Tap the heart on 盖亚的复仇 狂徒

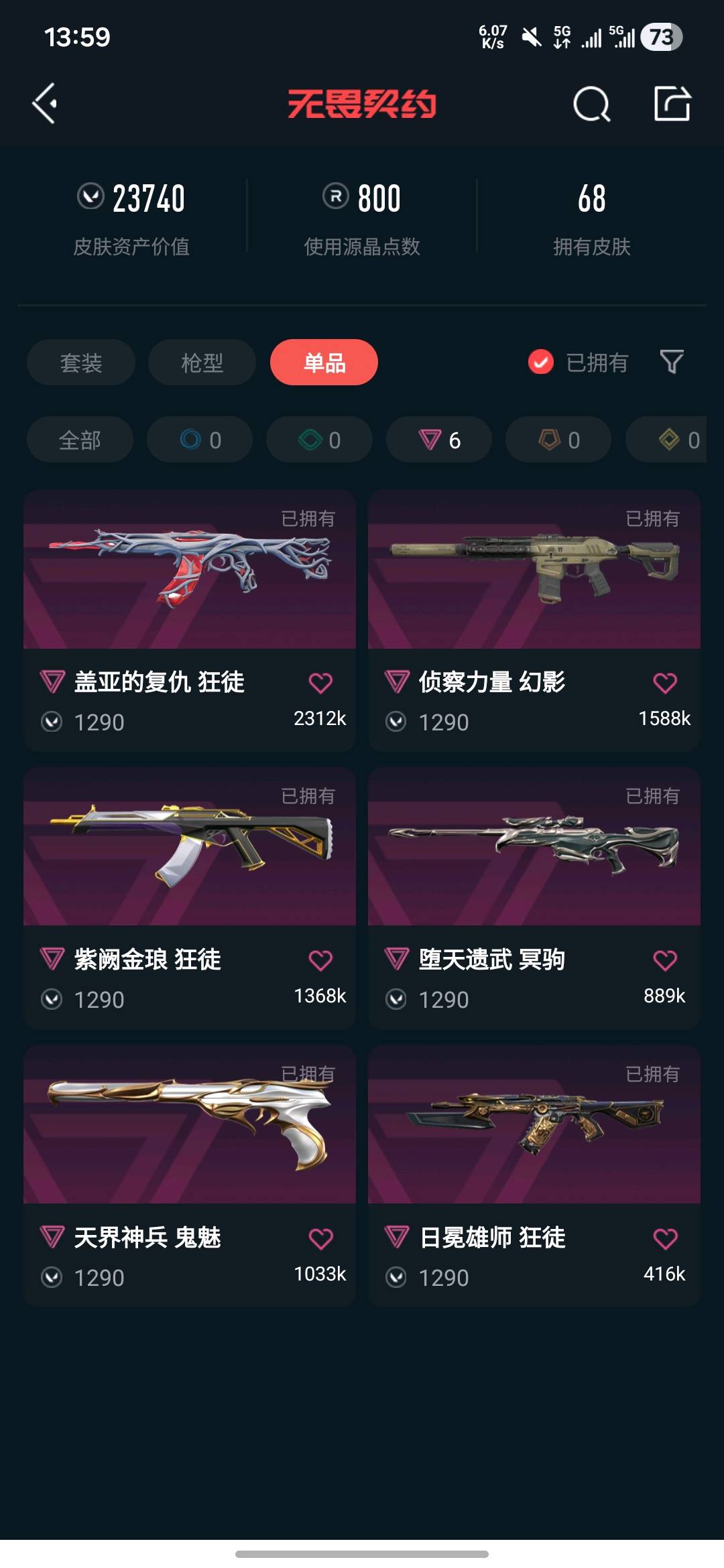pos(320,683)
